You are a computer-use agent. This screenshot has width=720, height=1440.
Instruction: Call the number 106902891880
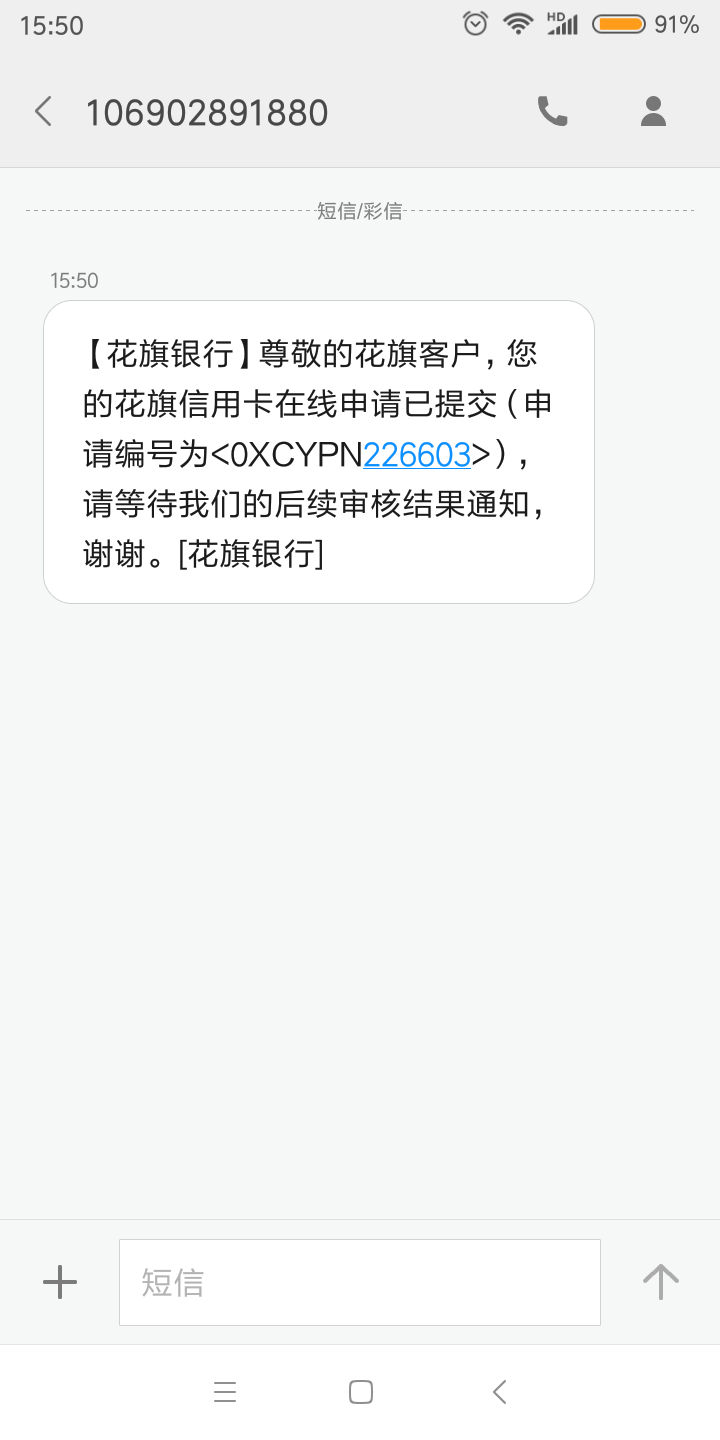click(553, 111)
